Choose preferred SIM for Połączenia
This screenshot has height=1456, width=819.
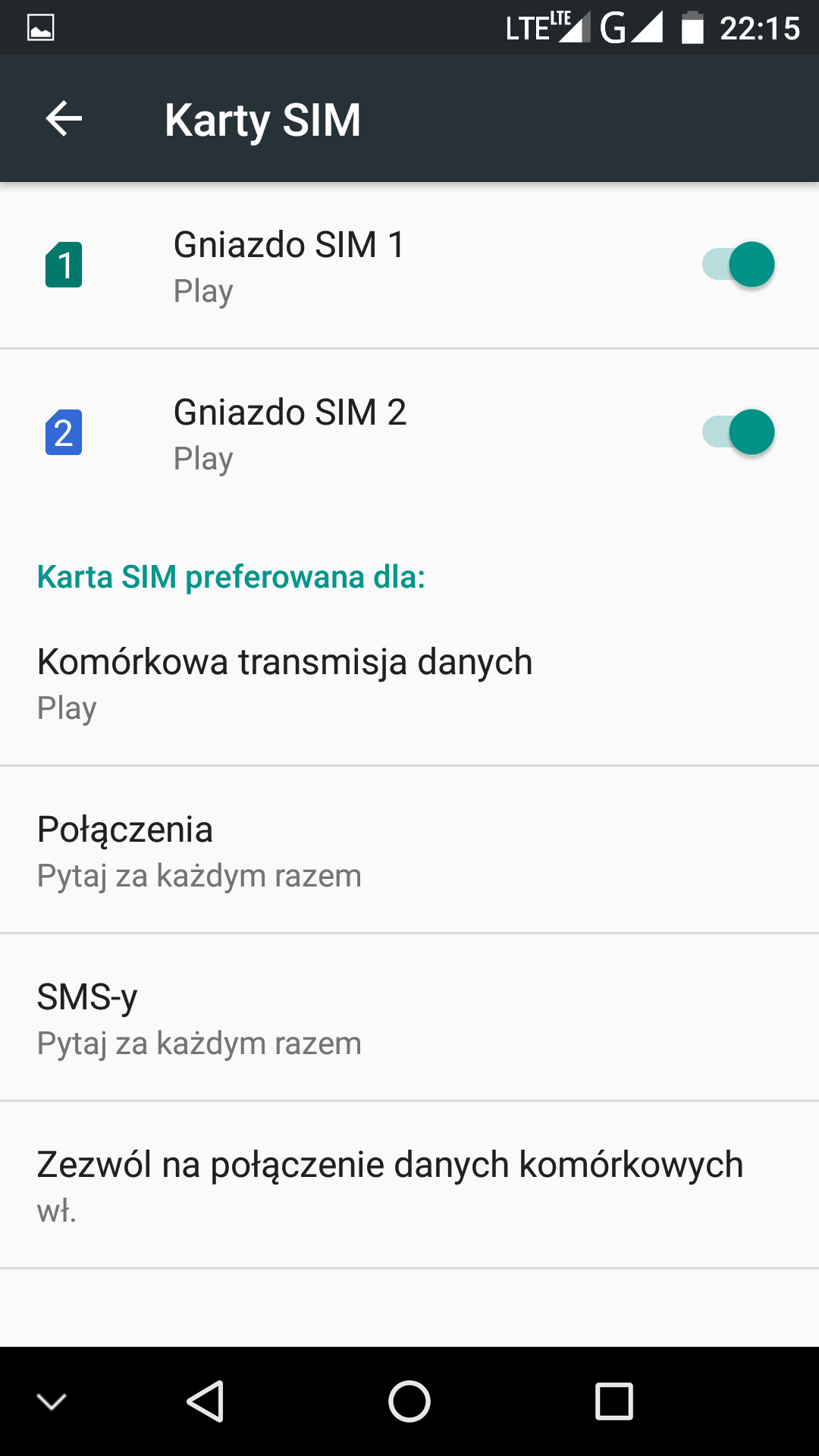(409, 850)
